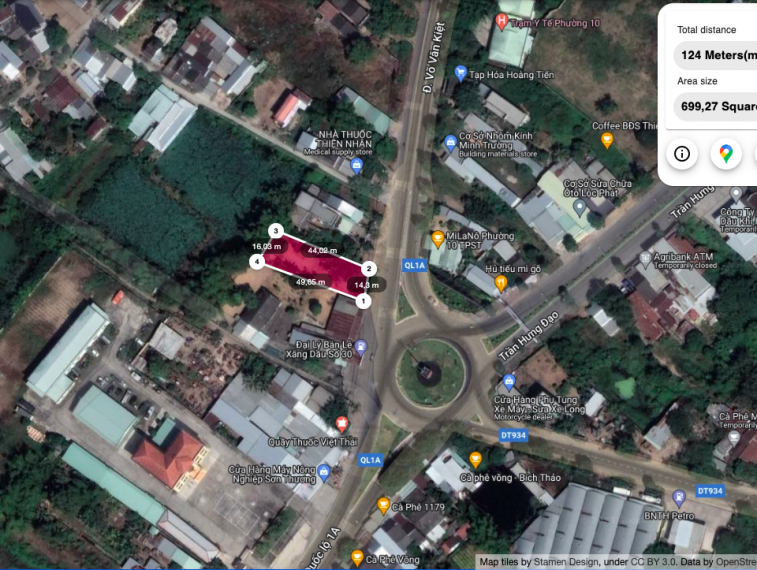Select measurement point 2 on the map

(x=368, y=268)
